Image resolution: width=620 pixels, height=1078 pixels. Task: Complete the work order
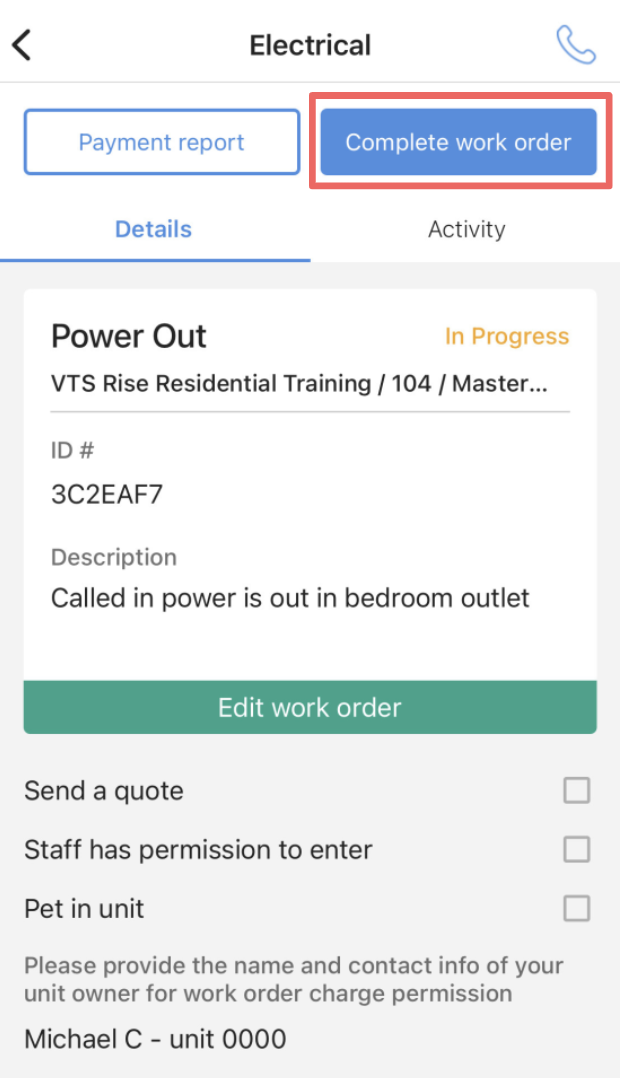(458, 142)
